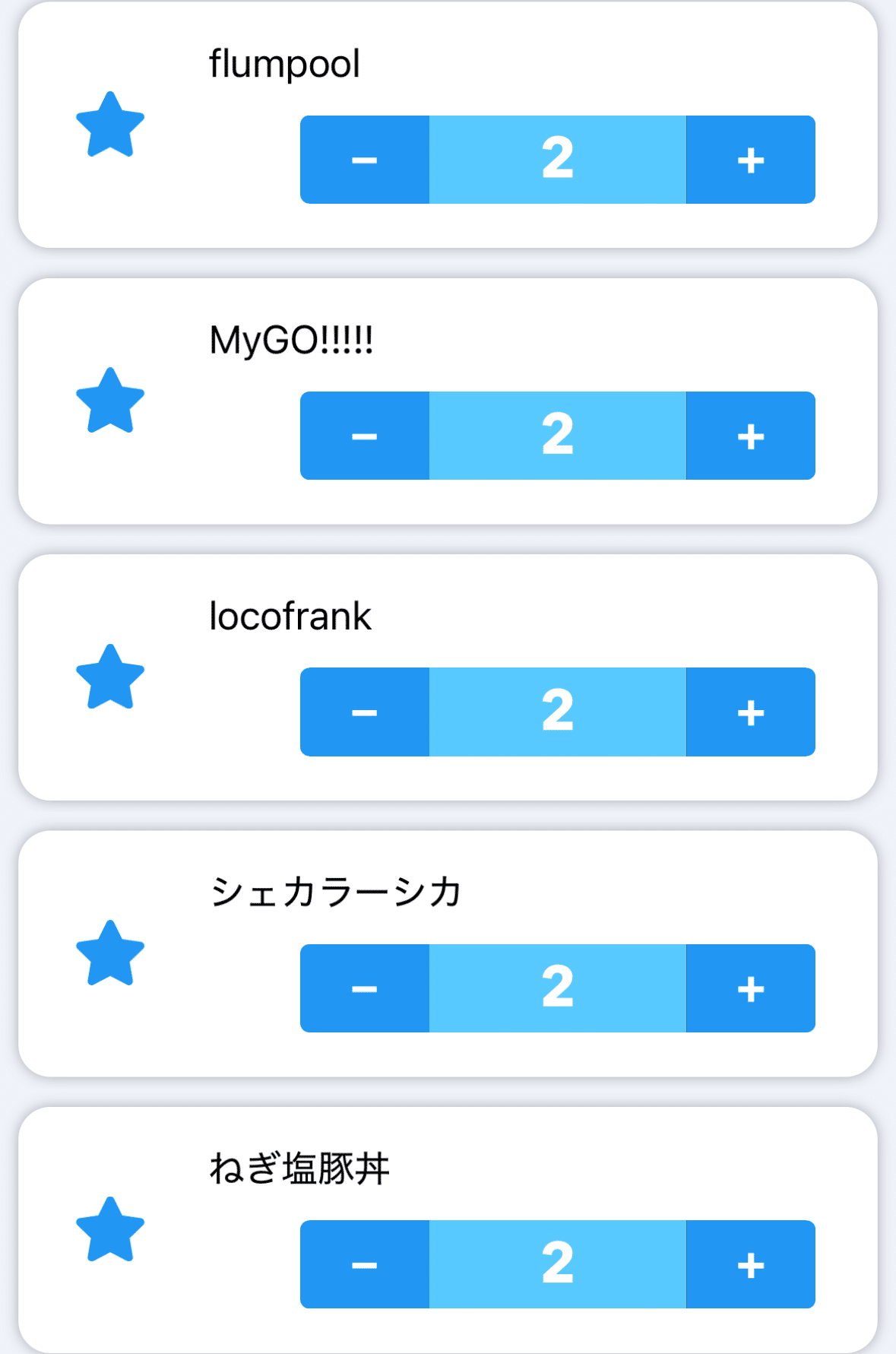Increase the ねぎ塩豚丼 count with plus
The width and height of the screenshot is (896, 1354).
pyautogui.click(x=750, y=1264)
